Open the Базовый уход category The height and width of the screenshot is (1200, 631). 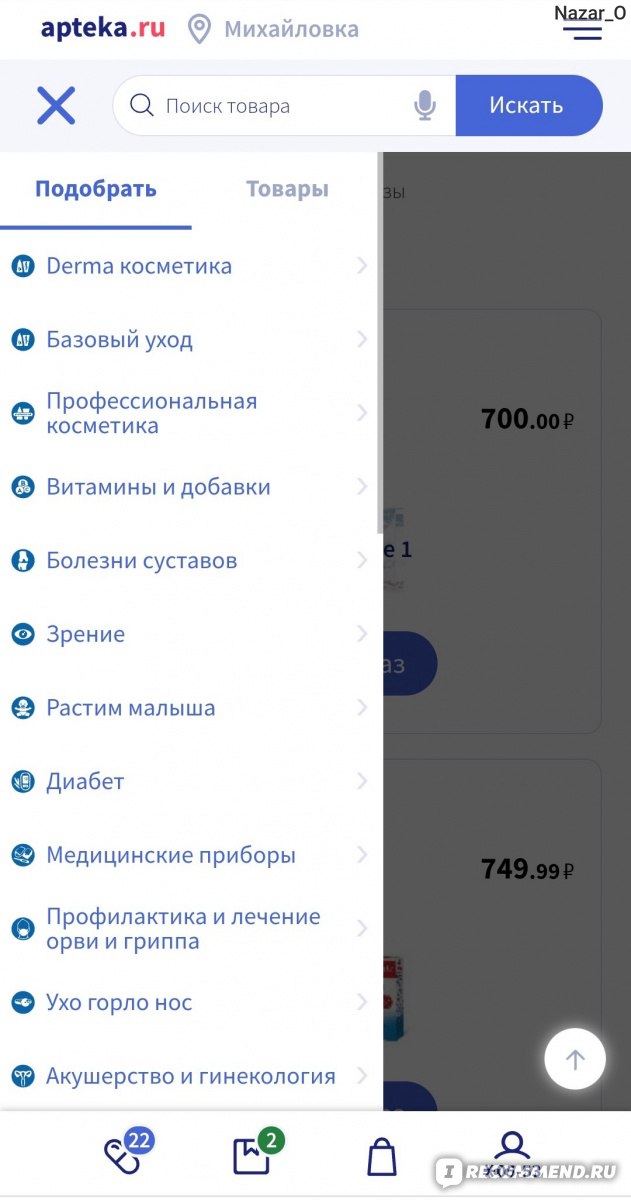(190, 340)
